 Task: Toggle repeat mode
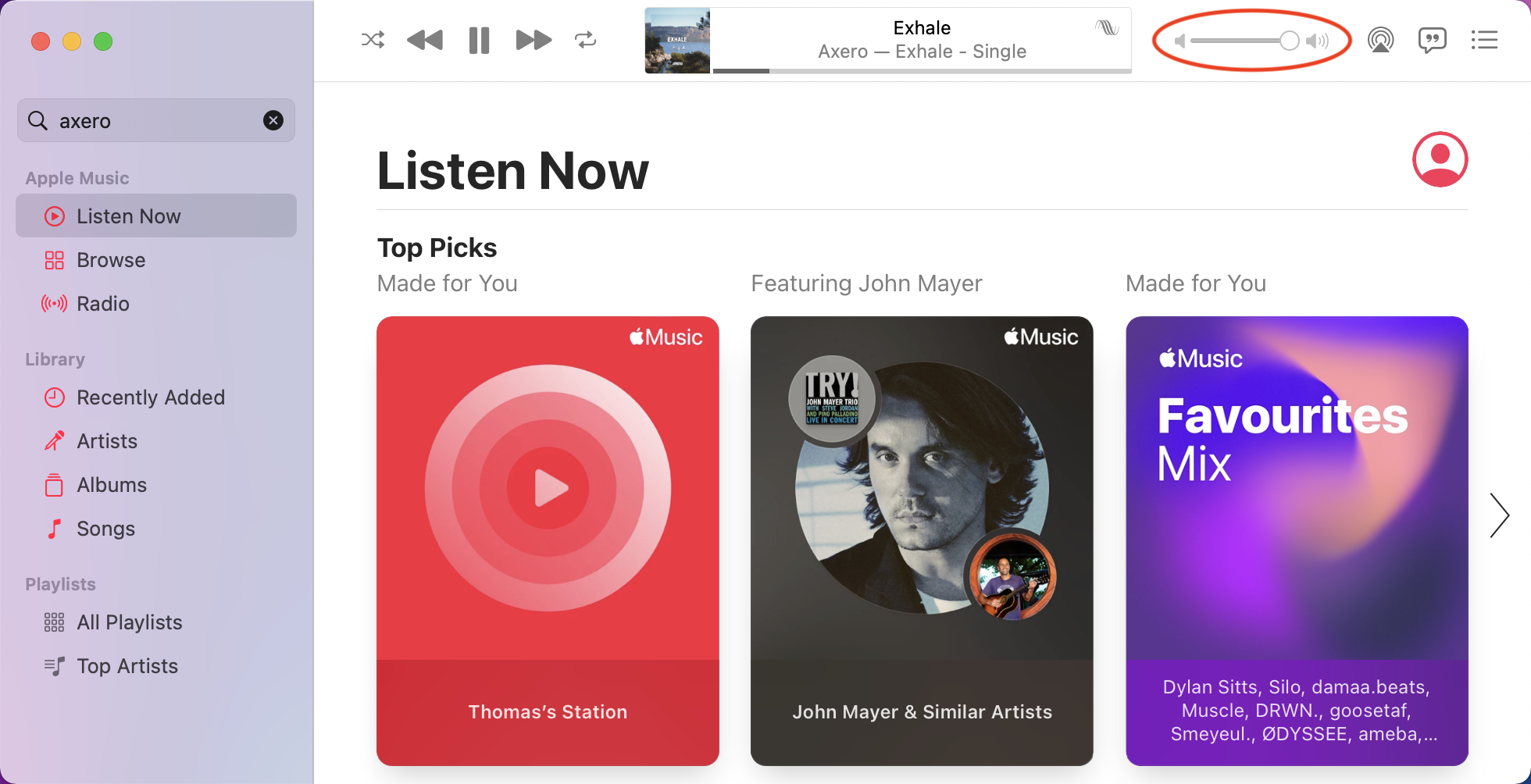585,40
